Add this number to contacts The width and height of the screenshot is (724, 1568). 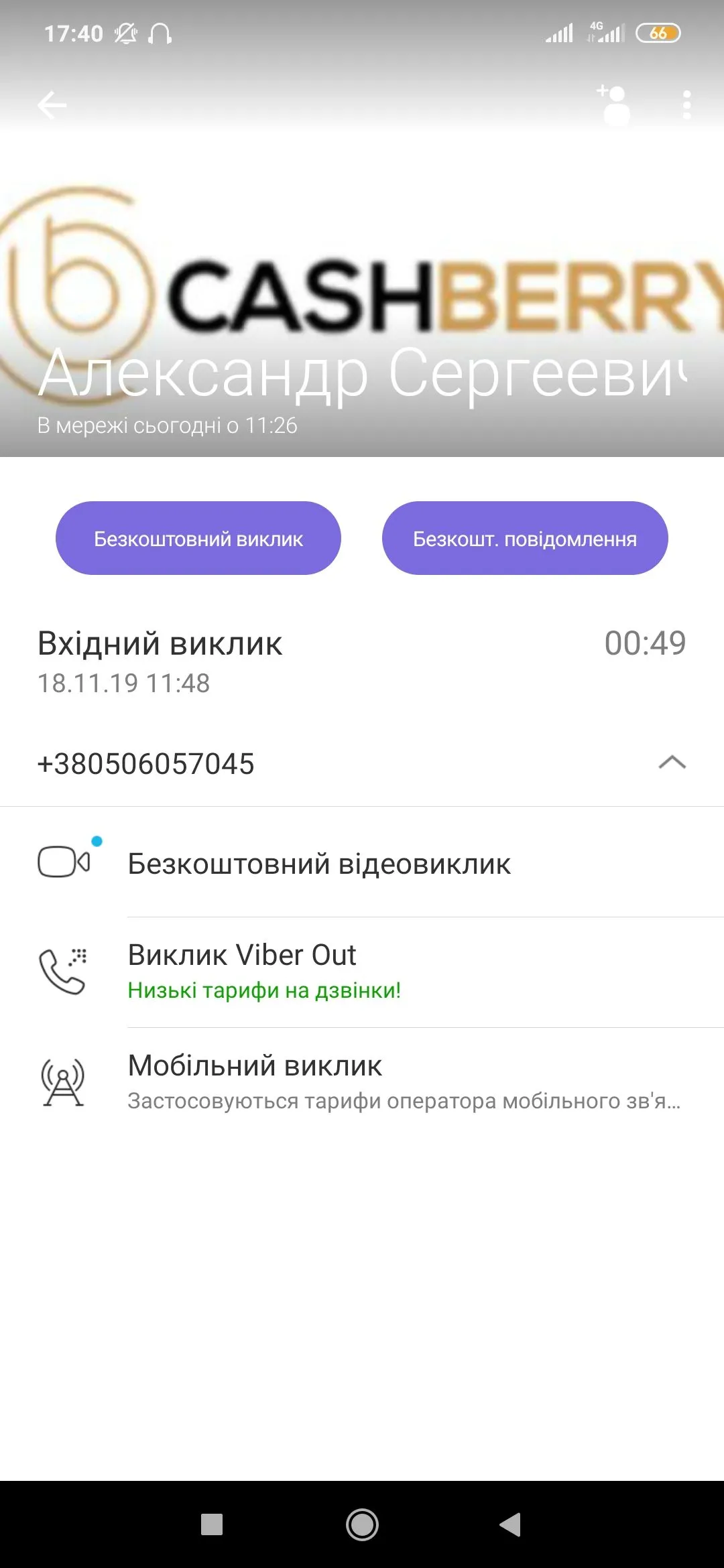click(x=614, y=105)
